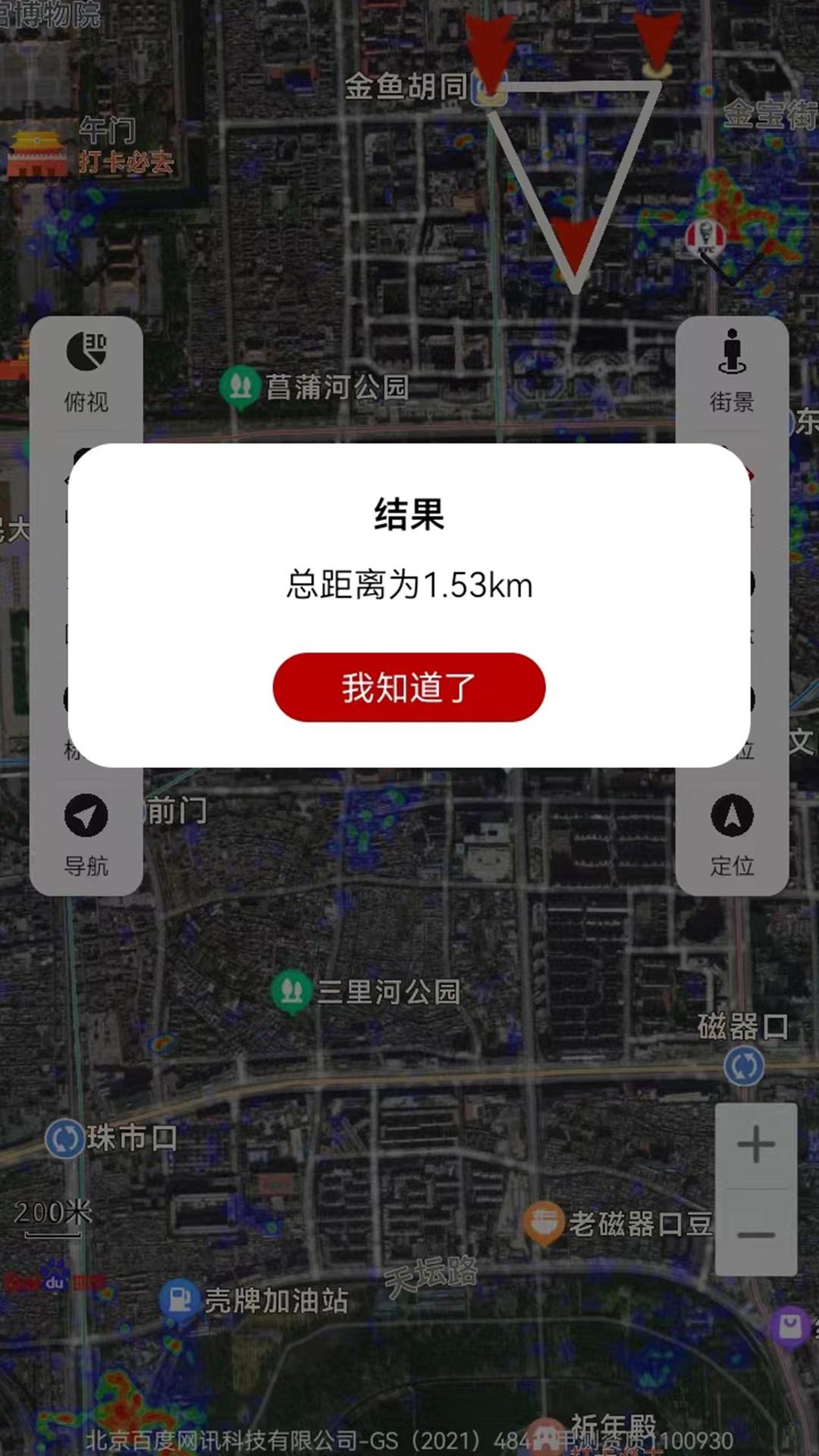Open the 金鱼胡同 subway station icon
Image resolution: width=819 pixels, height=1456 pixels.
pyautogui.click(x=488, y=91)
